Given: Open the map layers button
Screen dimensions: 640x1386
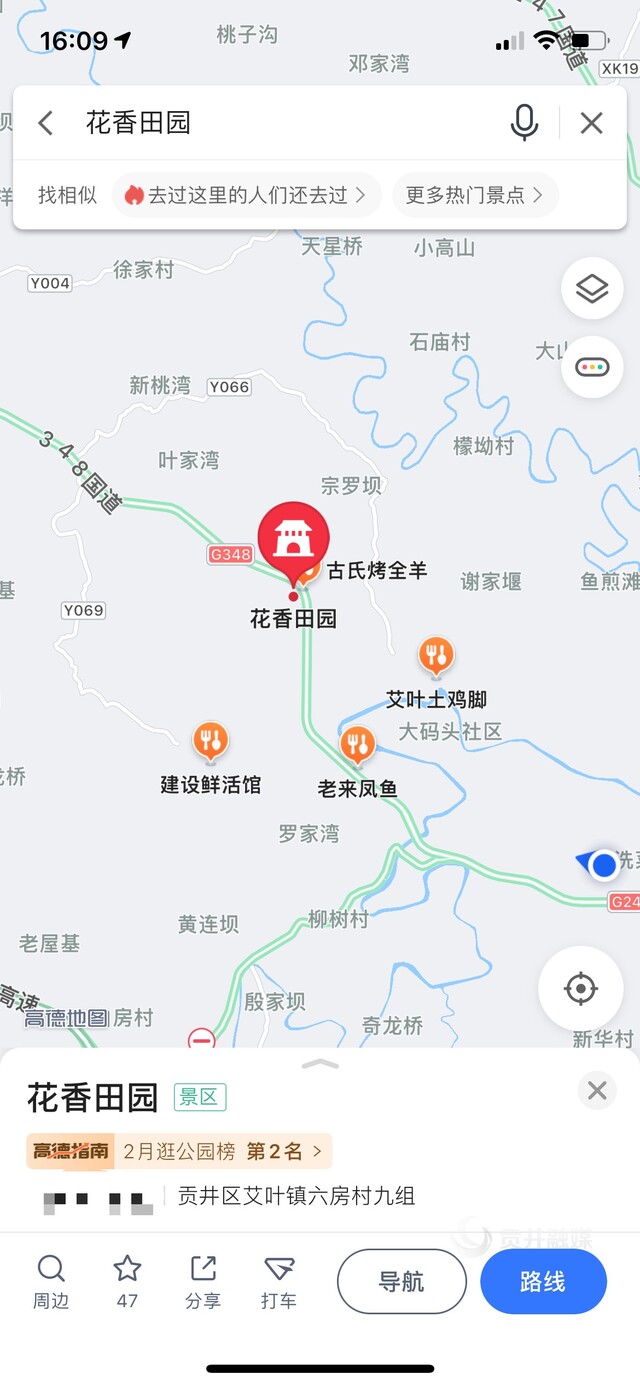Looking at the screenshot, I should (592, 289).
